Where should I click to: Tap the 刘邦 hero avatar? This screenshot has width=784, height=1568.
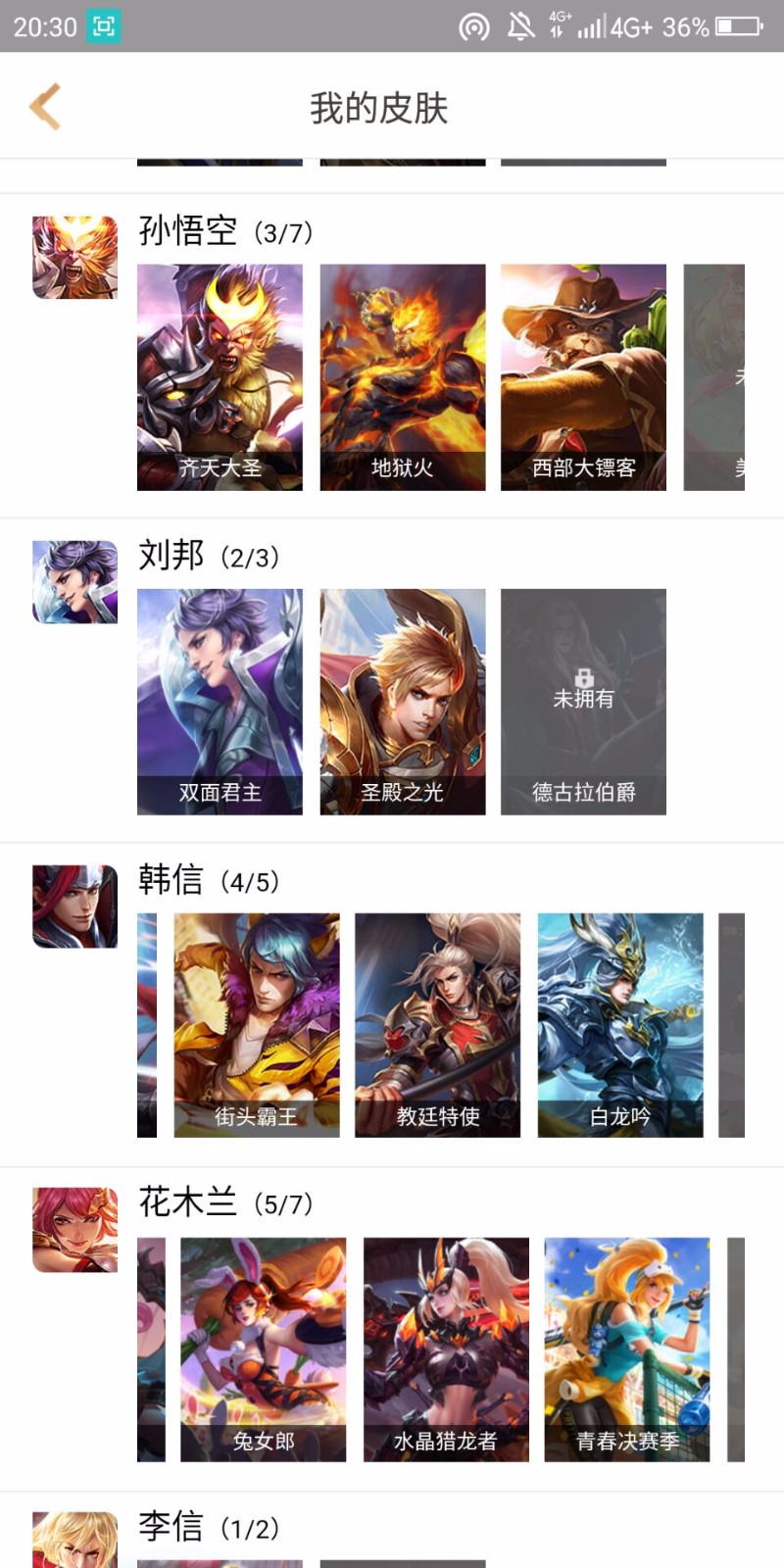point(74,581)
